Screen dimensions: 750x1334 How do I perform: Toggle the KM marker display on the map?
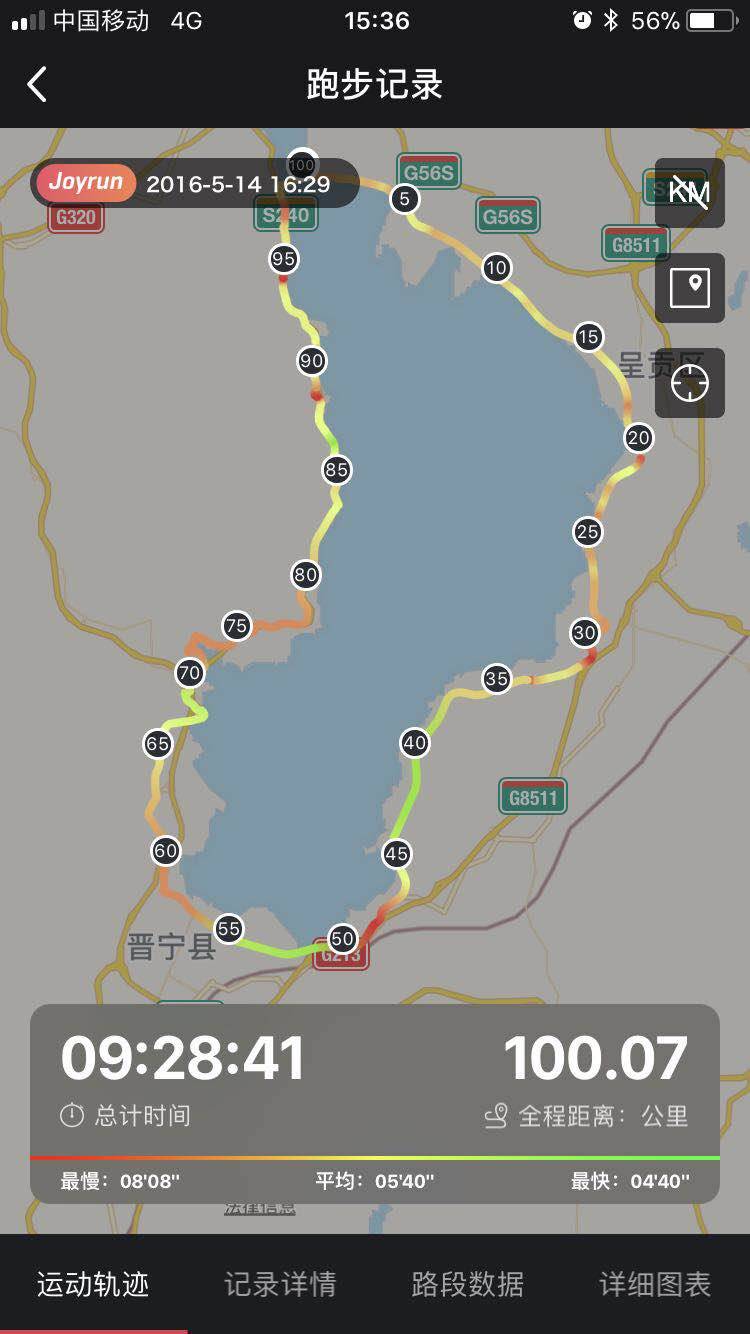(690, 192)
